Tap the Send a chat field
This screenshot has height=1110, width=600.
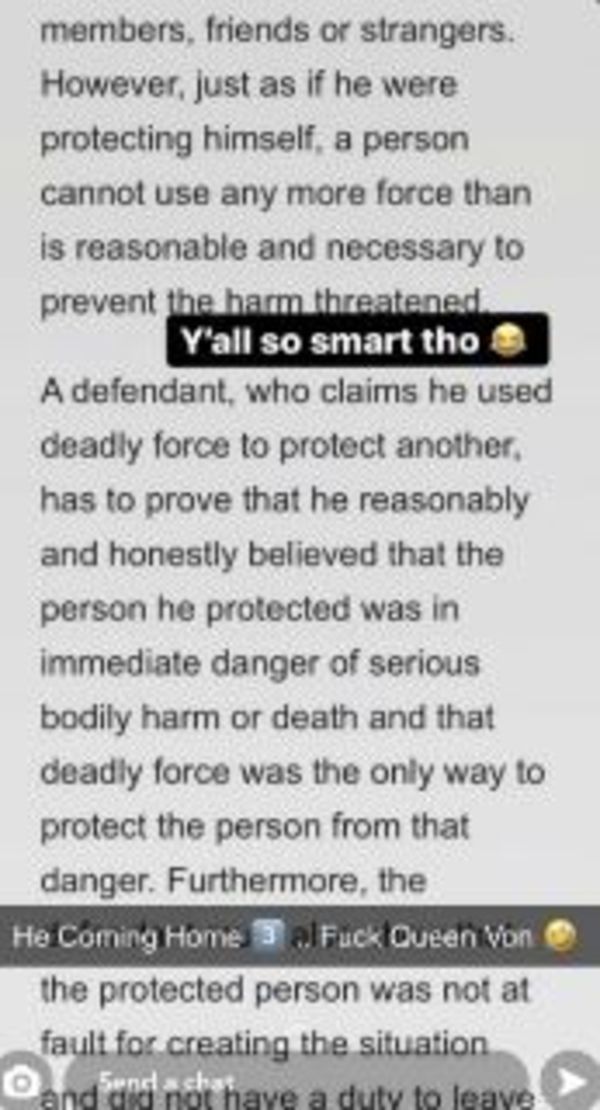297,1080
